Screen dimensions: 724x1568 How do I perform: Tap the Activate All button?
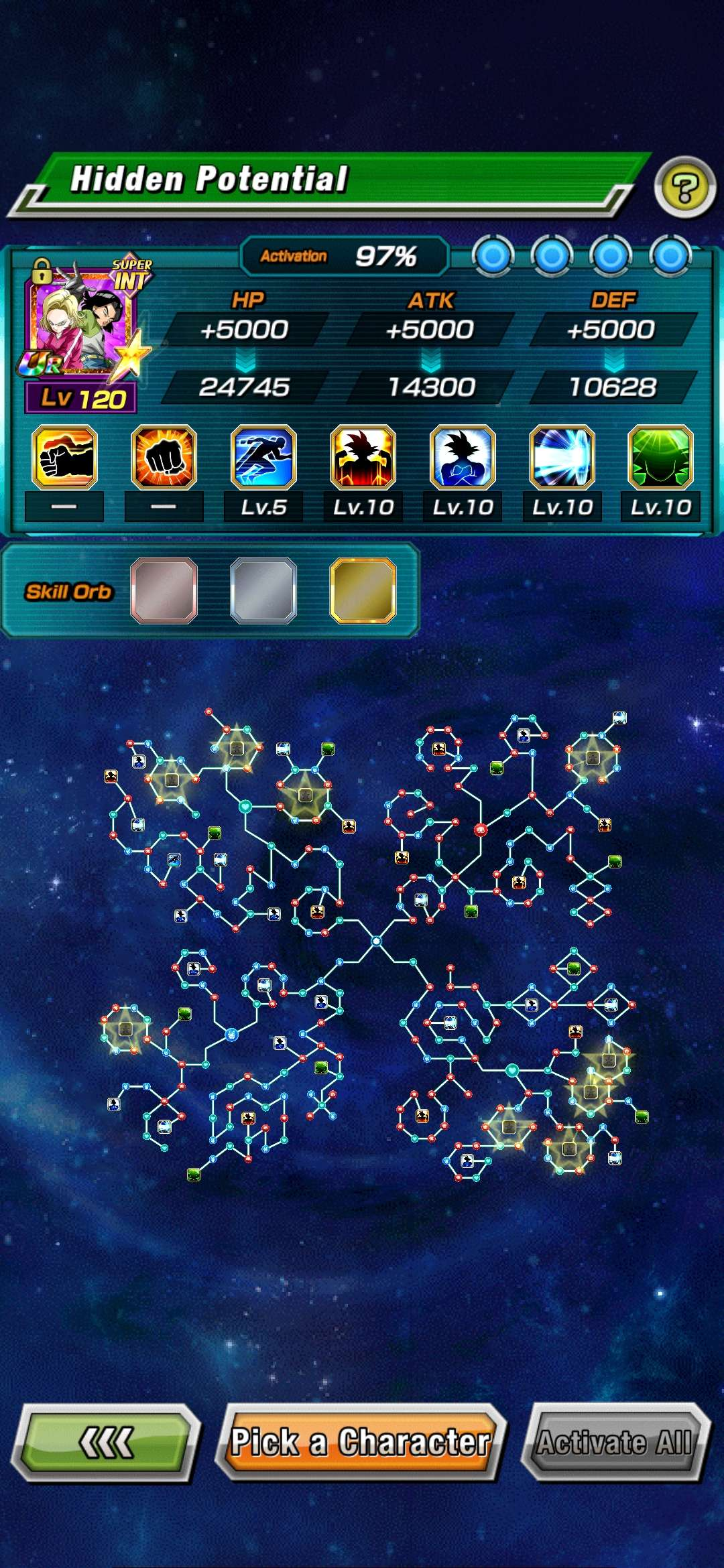[x=614, y=1442]
